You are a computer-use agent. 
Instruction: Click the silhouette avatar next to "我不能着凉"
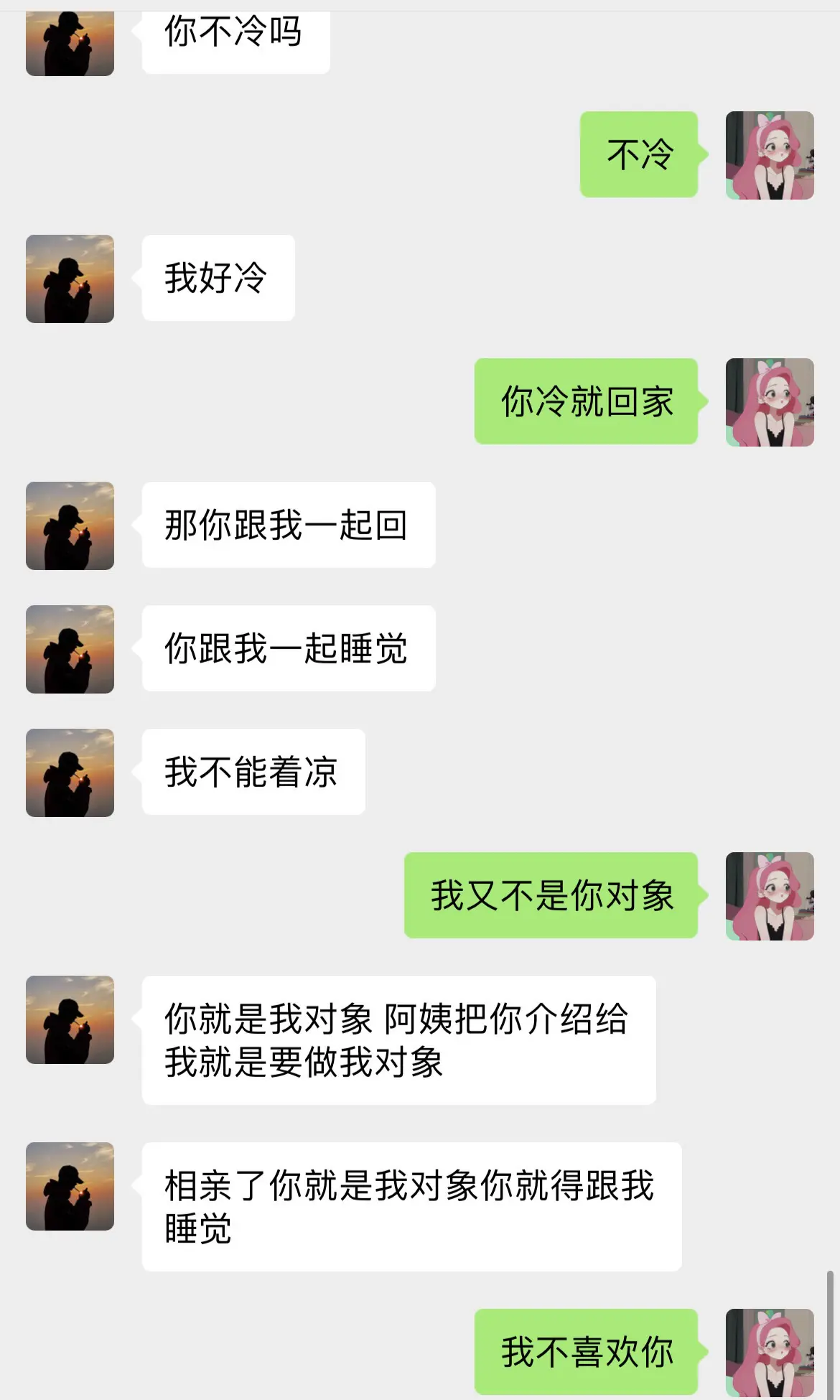(70, 772)
